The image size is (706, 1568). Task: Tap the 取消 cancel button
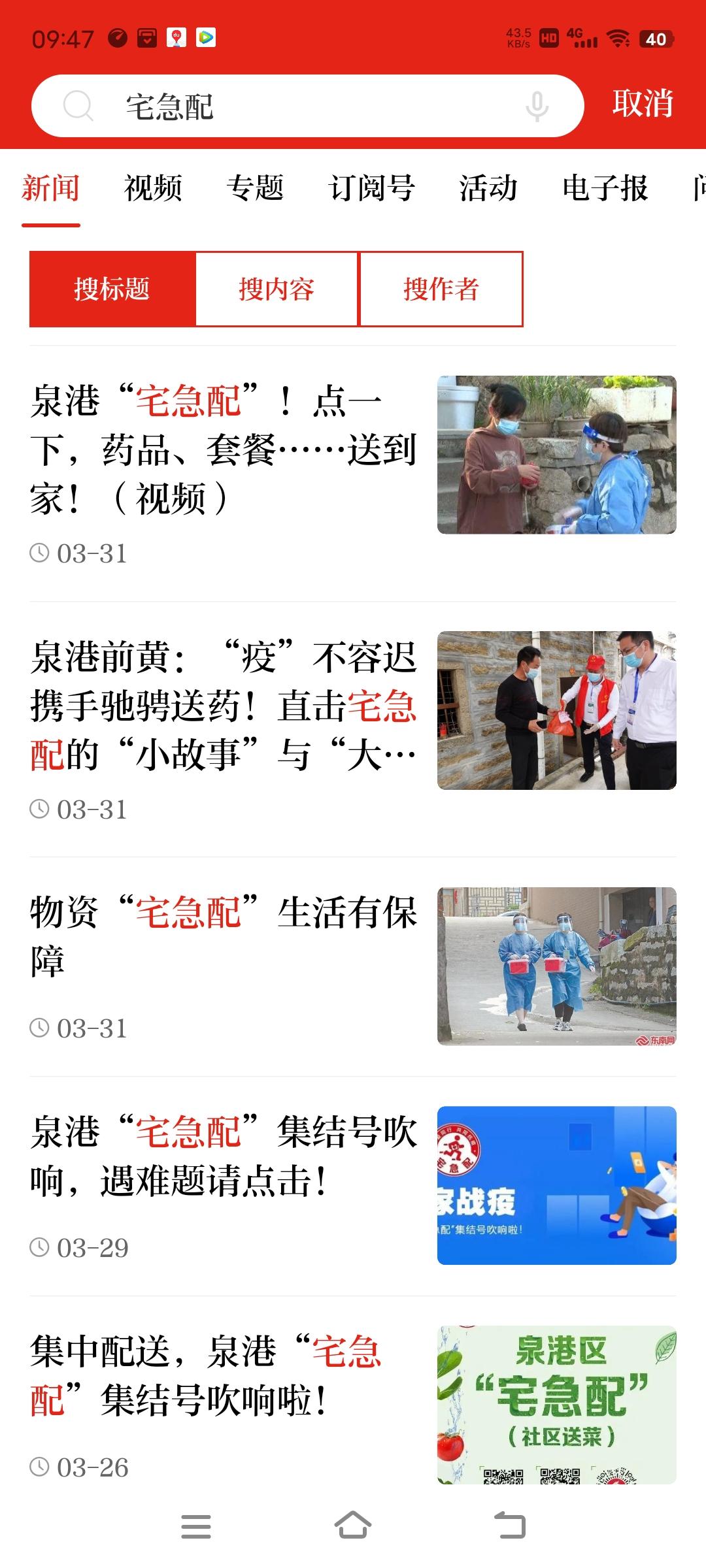642,105
